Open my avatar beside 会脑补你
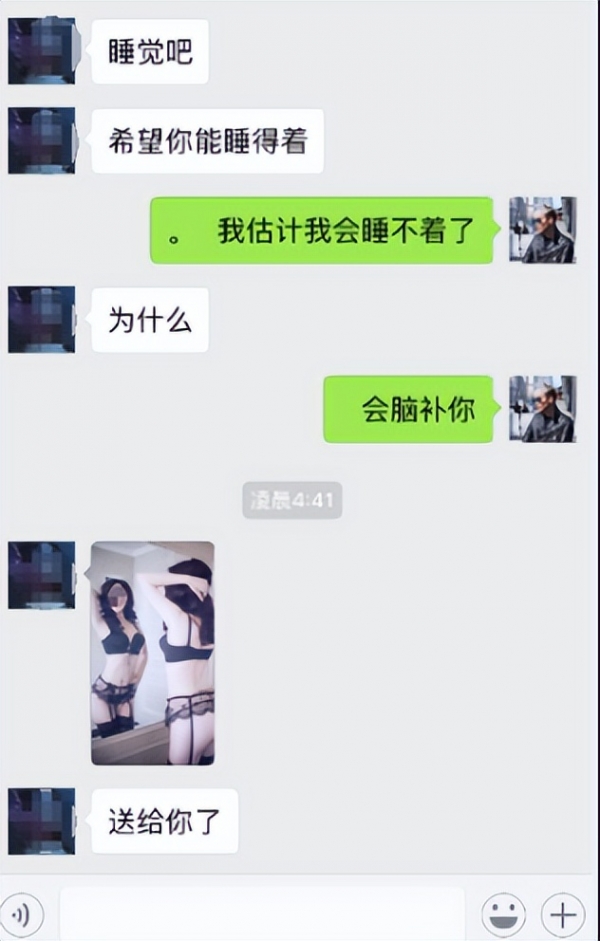600x941 pixels. [x=542, y=409]
